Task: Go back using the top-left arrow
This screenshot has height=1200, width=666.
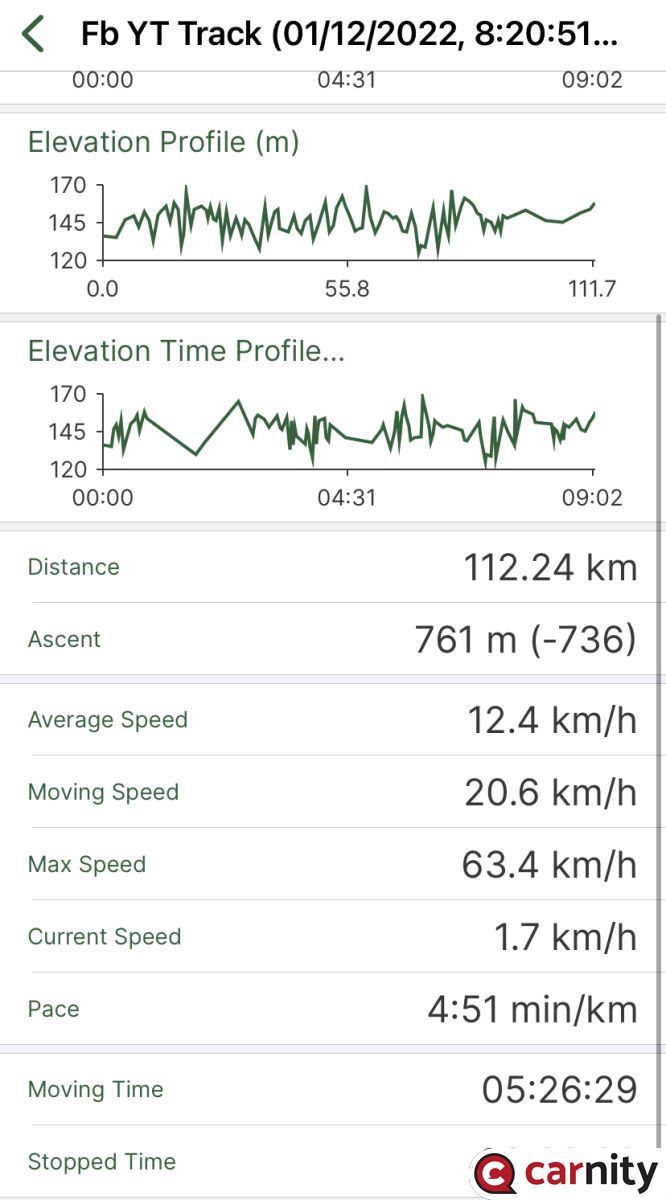Action: tap(33, 34)
